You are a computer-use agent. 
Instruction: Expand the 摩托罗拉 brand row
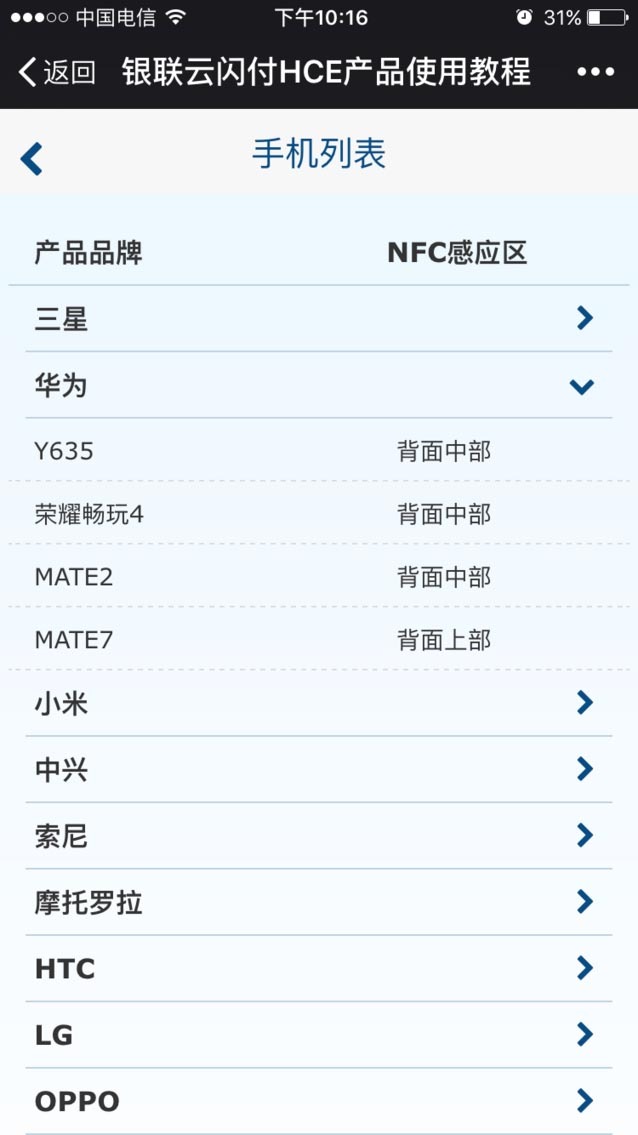pyautogui.click(x=319, y=902)
